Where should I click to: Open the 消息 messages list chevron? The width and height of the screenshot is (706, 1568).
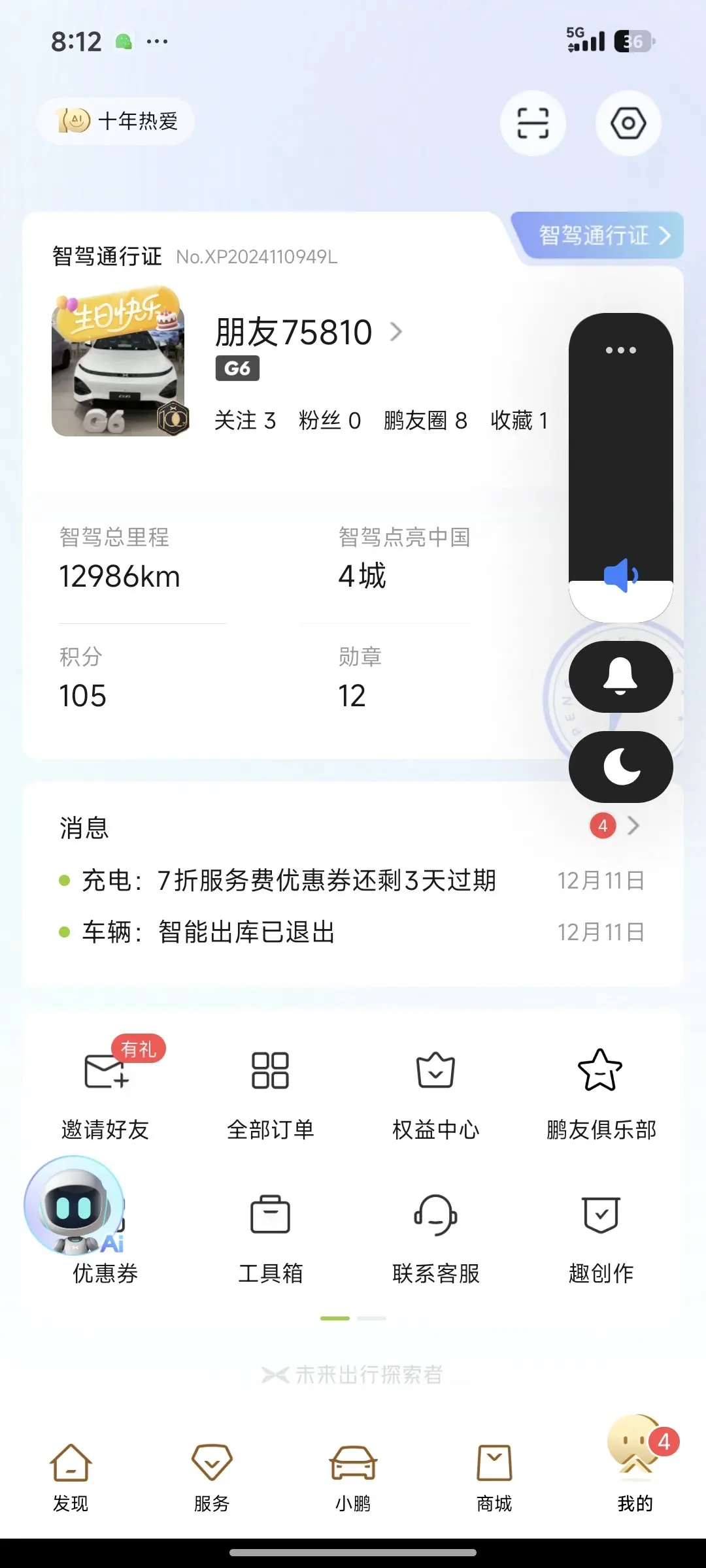pos(633,826)
